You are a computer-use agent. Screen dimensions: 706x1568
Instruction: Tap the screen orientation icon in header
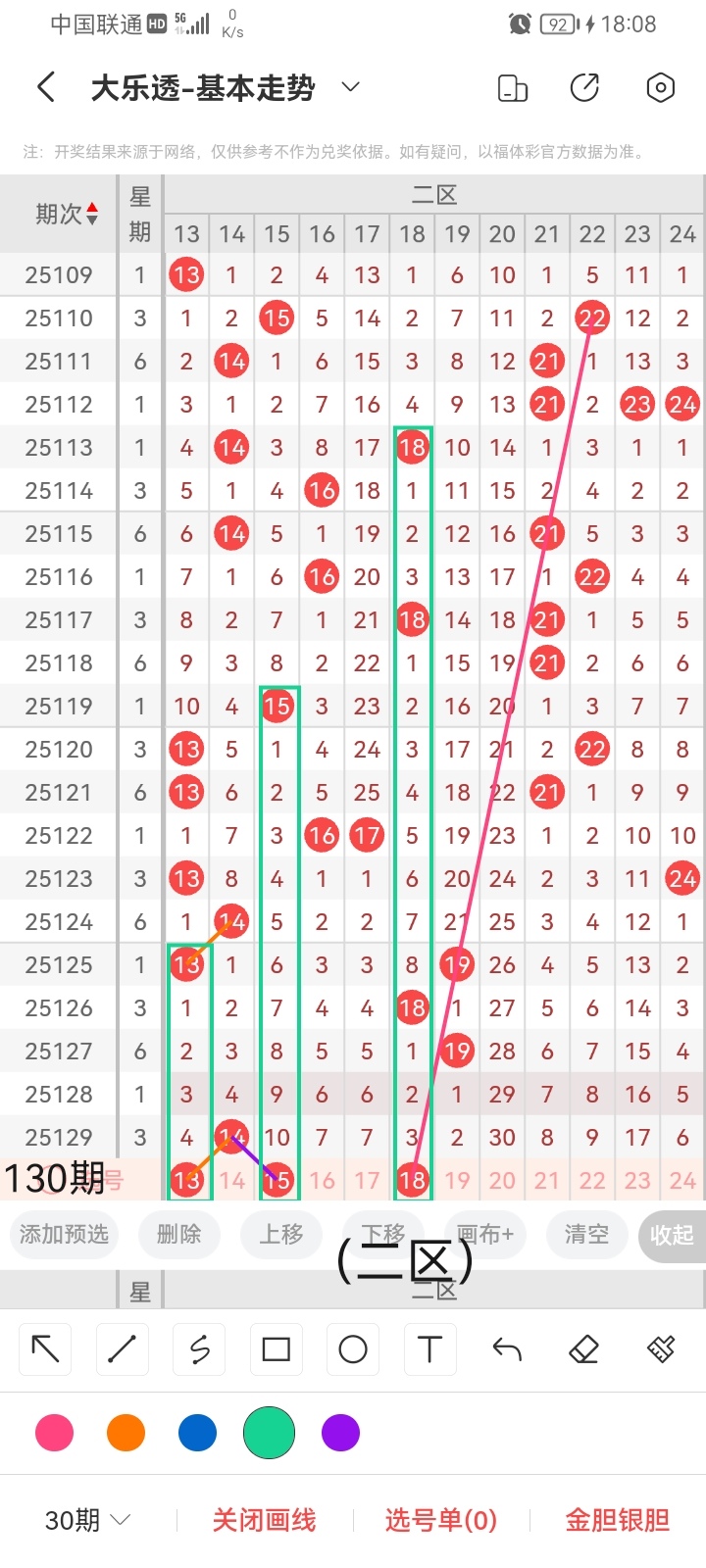513,88
